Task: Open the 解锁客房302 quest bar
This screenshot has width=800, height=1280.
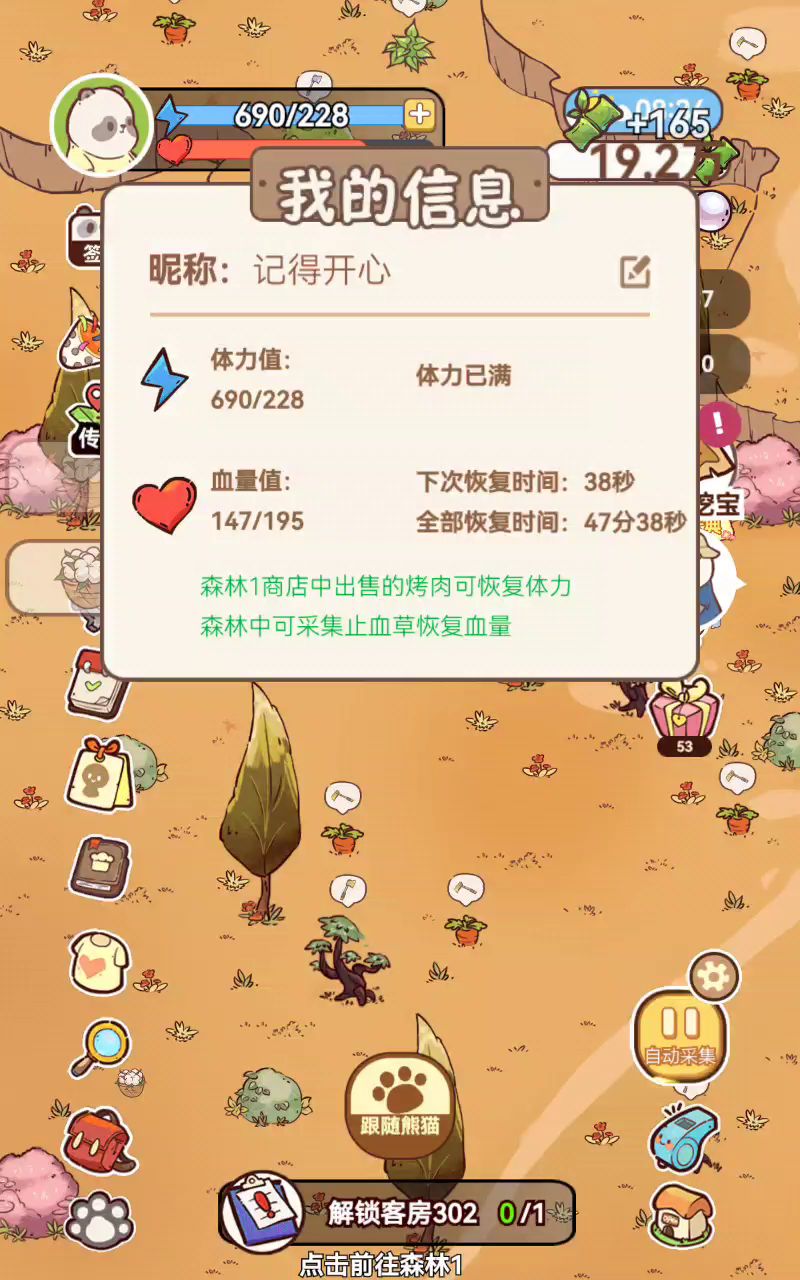Action: pos(397,1213)
